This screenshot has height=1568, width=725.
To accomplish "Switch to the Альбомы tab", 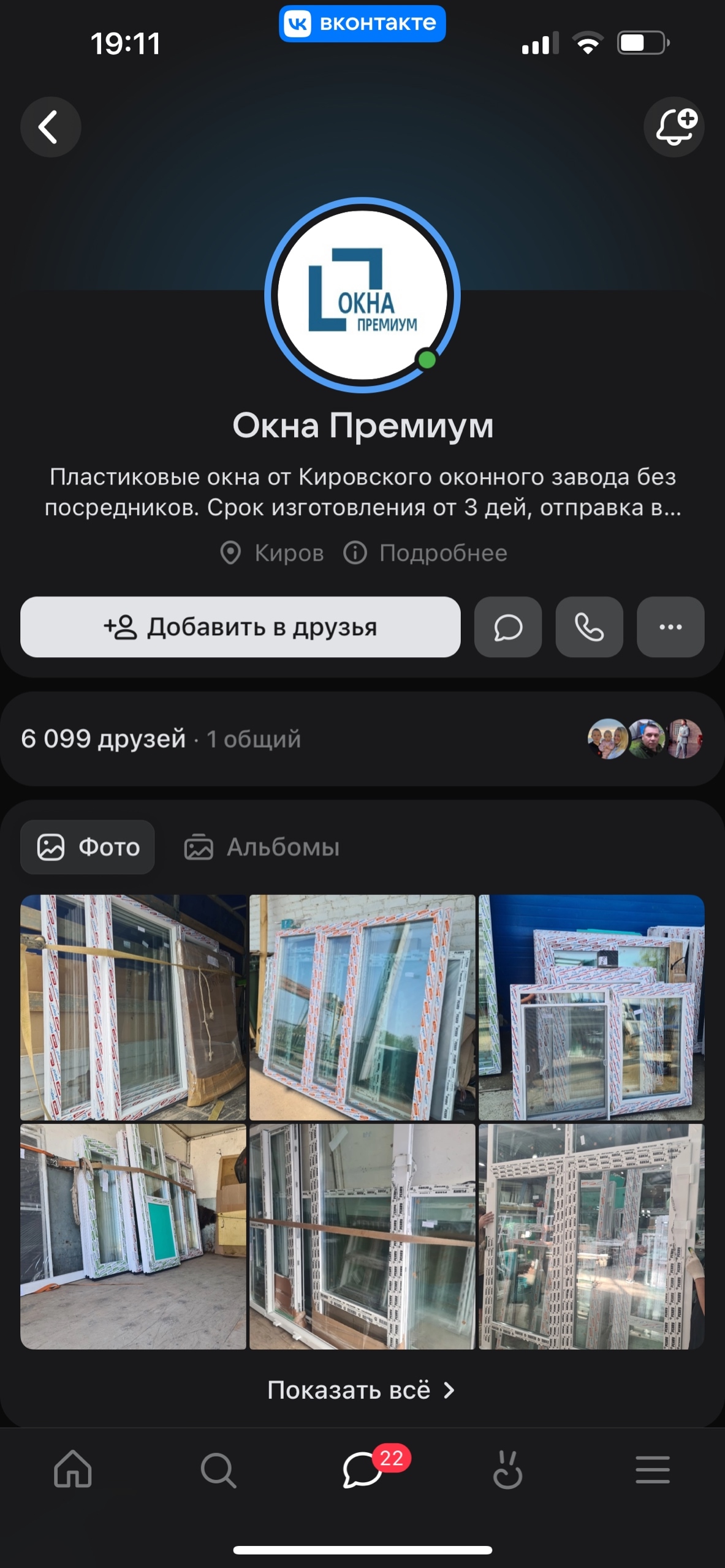I will 262,847.
